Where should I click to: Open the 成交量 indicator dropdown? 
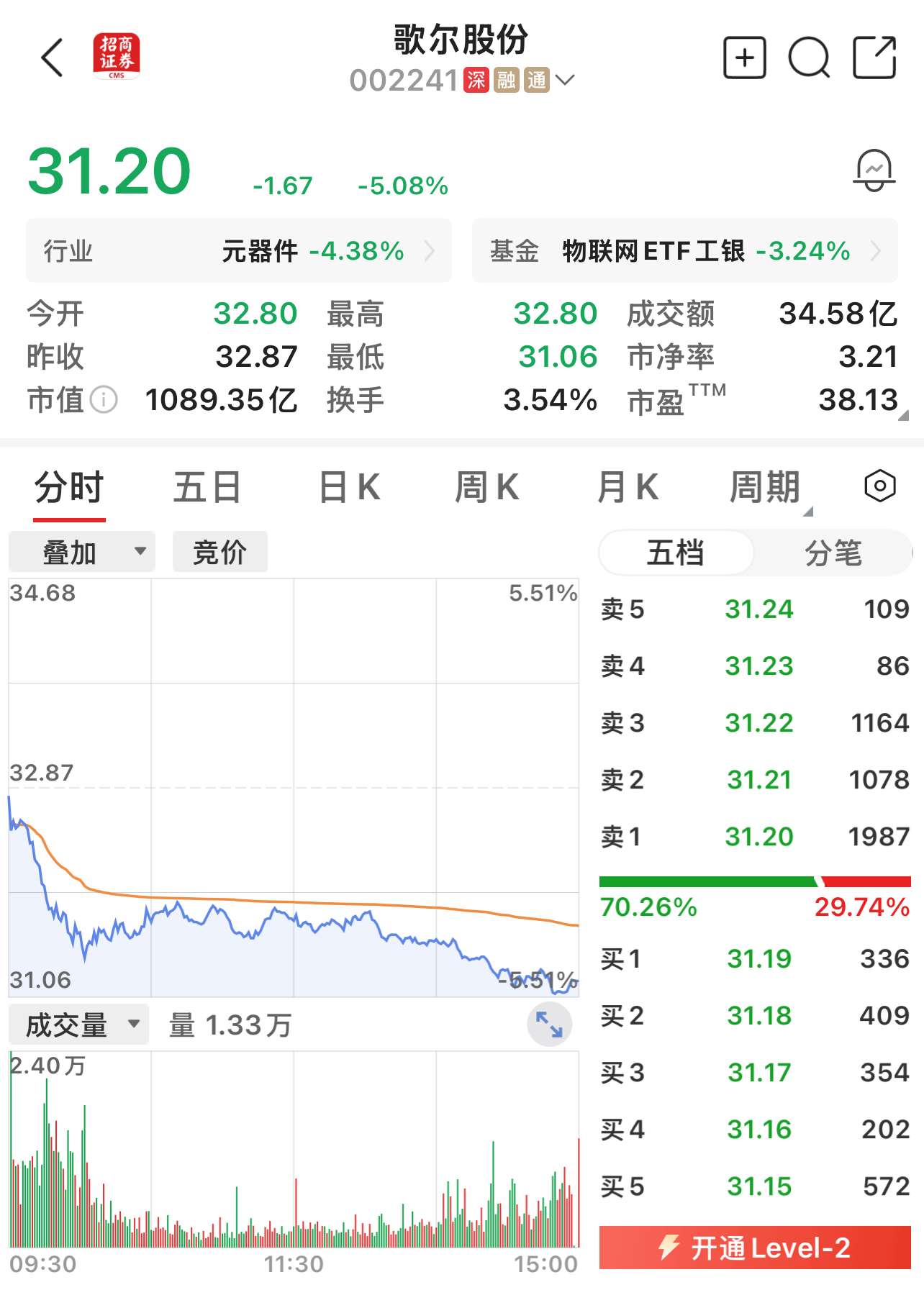pos(79,1025)
